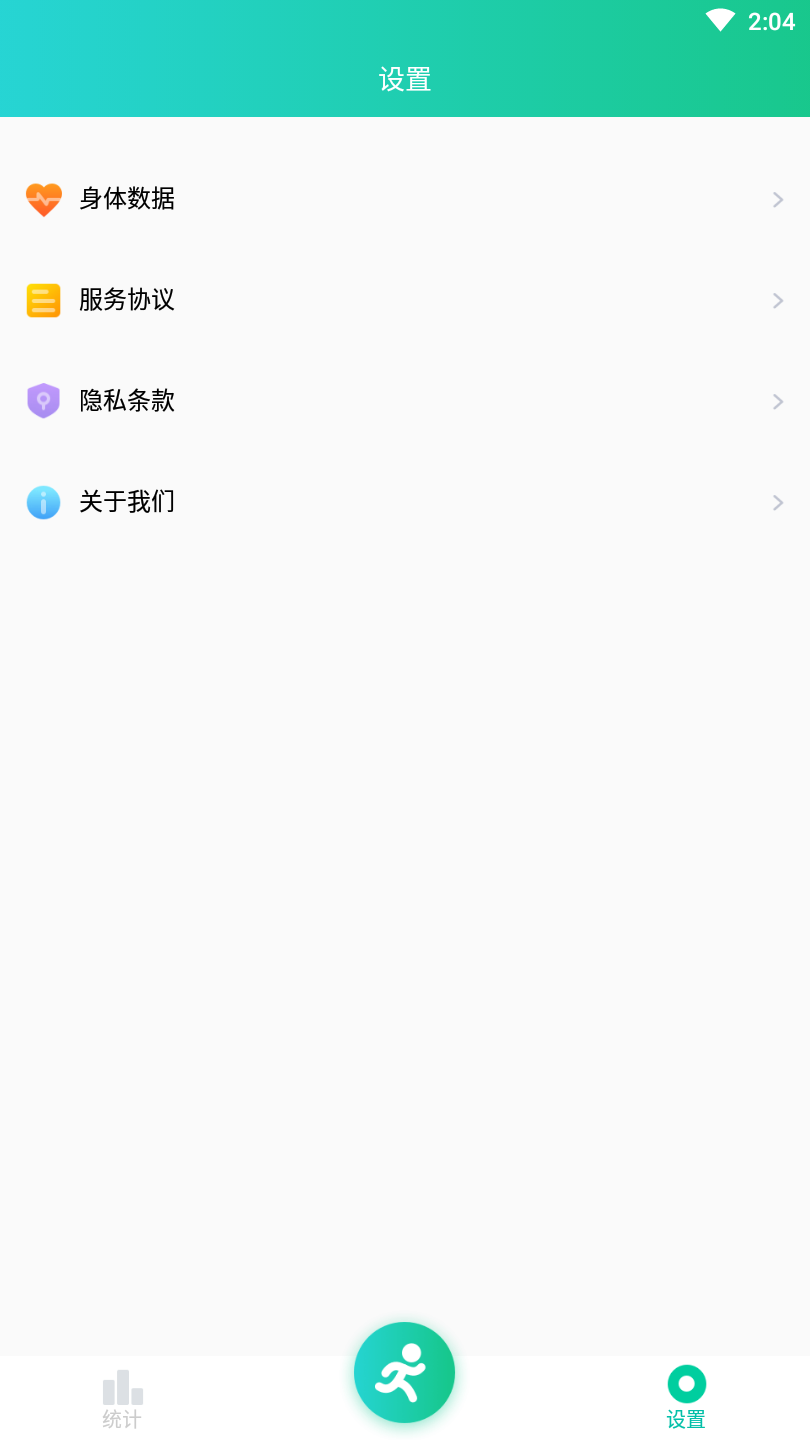Click the Wi-Fi icon in status bar

point(720,20)
